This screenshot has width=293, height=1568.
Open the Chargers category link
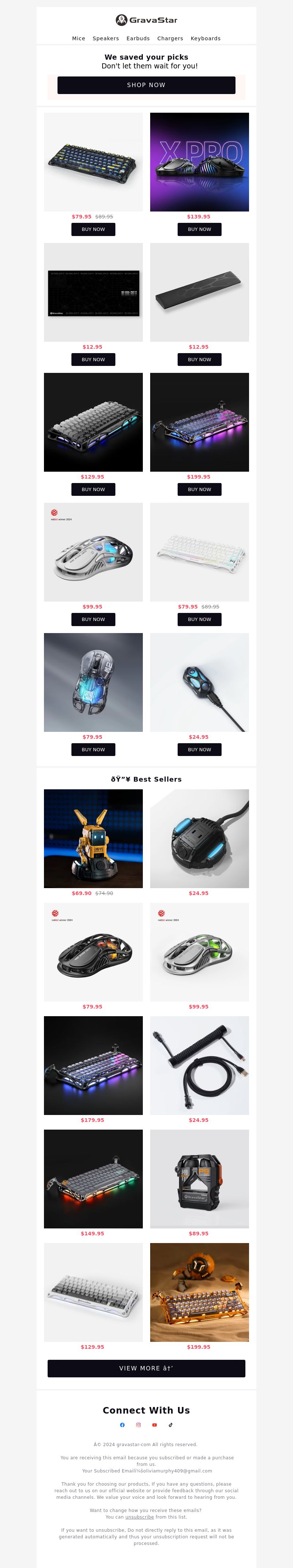170,38
